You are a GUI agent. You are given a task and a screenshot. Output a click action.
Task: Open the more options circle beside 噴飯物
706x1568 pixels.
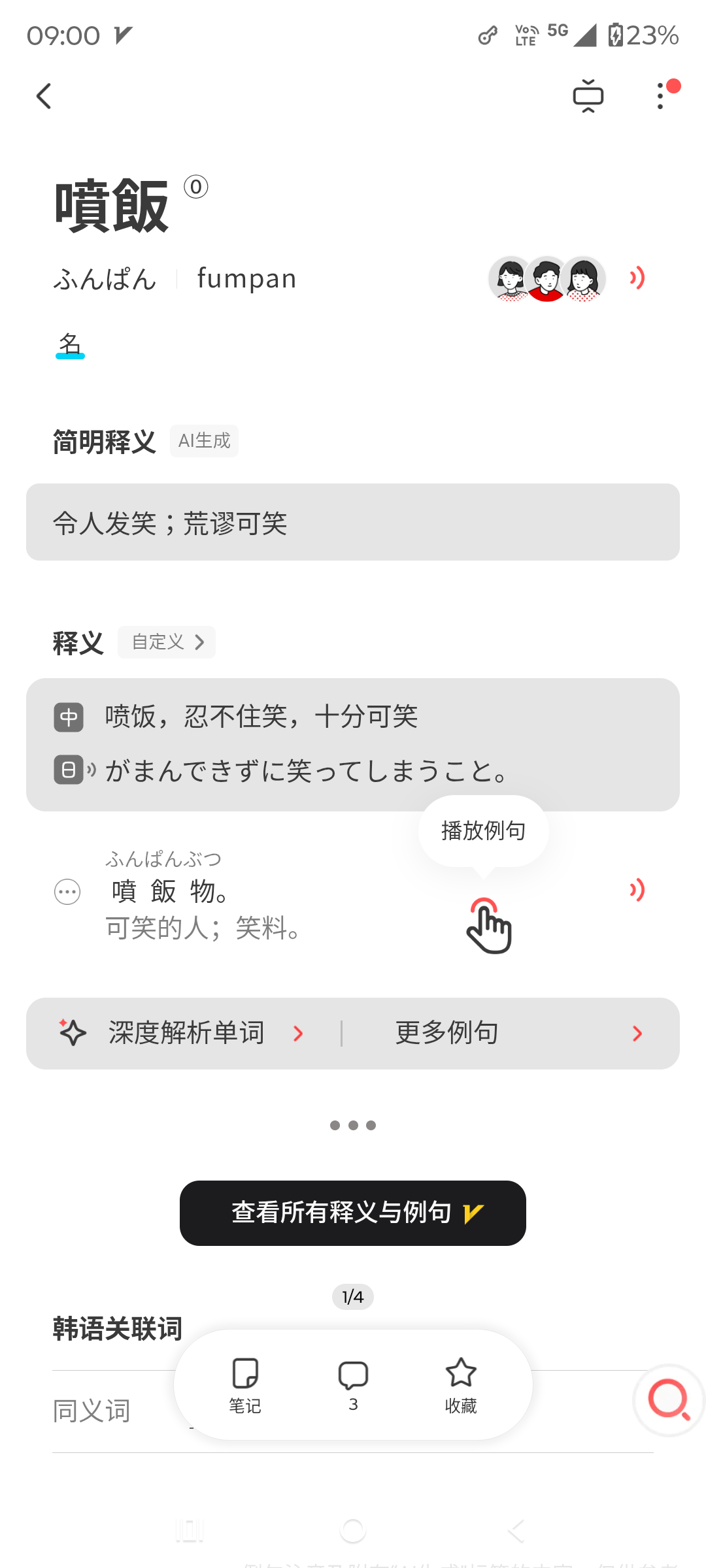click(67, 892)
